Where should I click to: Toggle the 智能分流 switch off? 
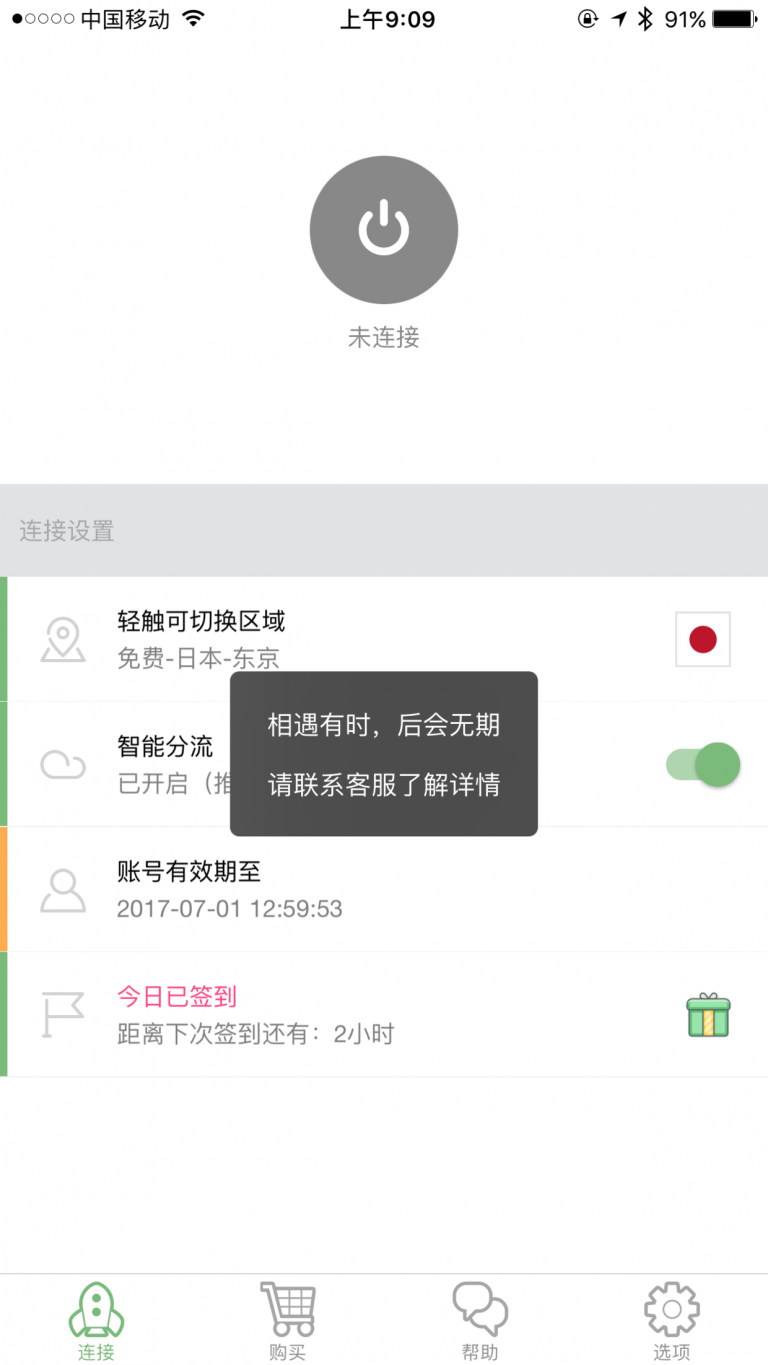[x=703, y=765]
